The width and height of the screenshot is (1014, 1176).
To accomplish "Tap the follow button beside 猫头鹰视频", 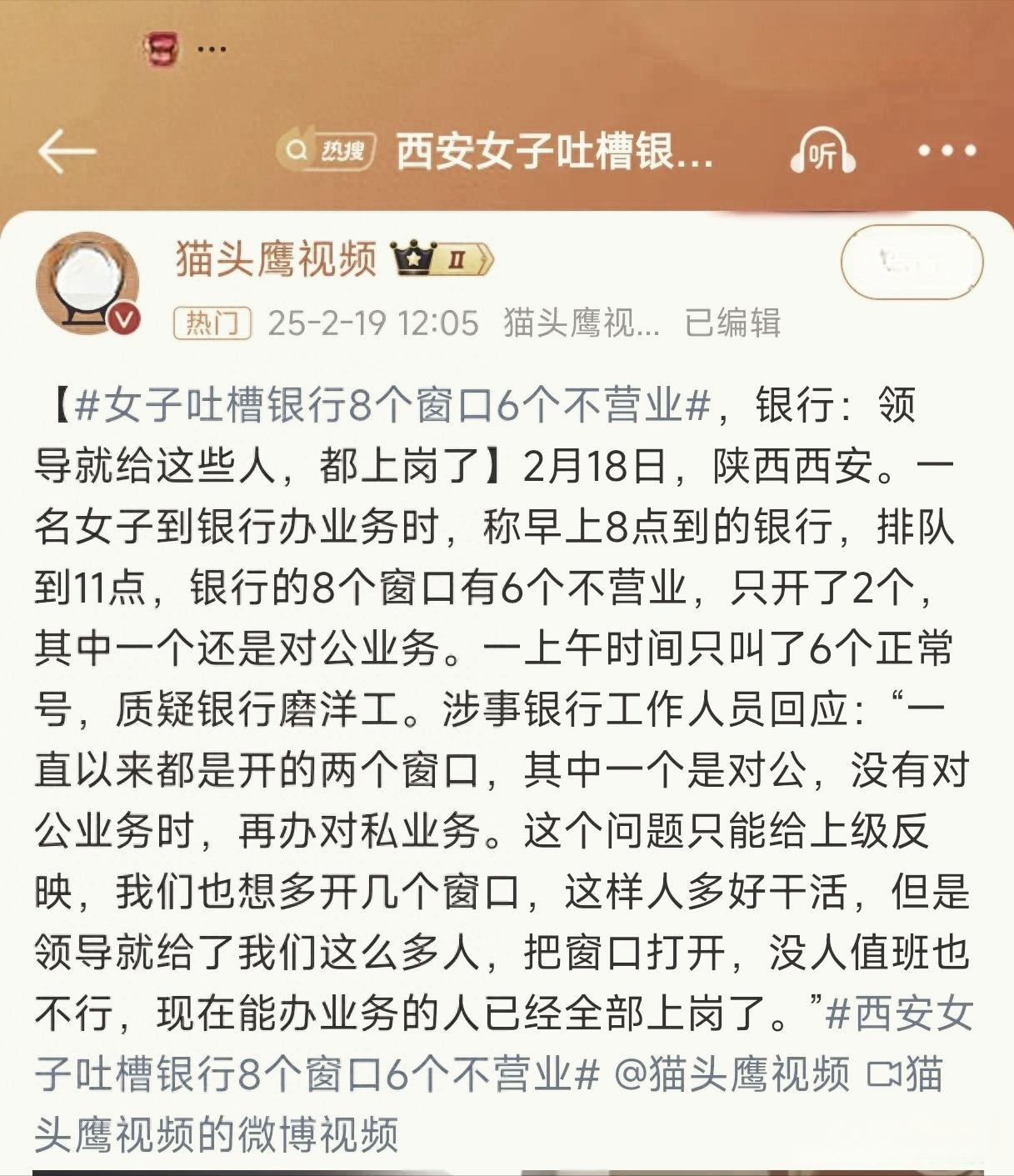I will click(911, 263).
